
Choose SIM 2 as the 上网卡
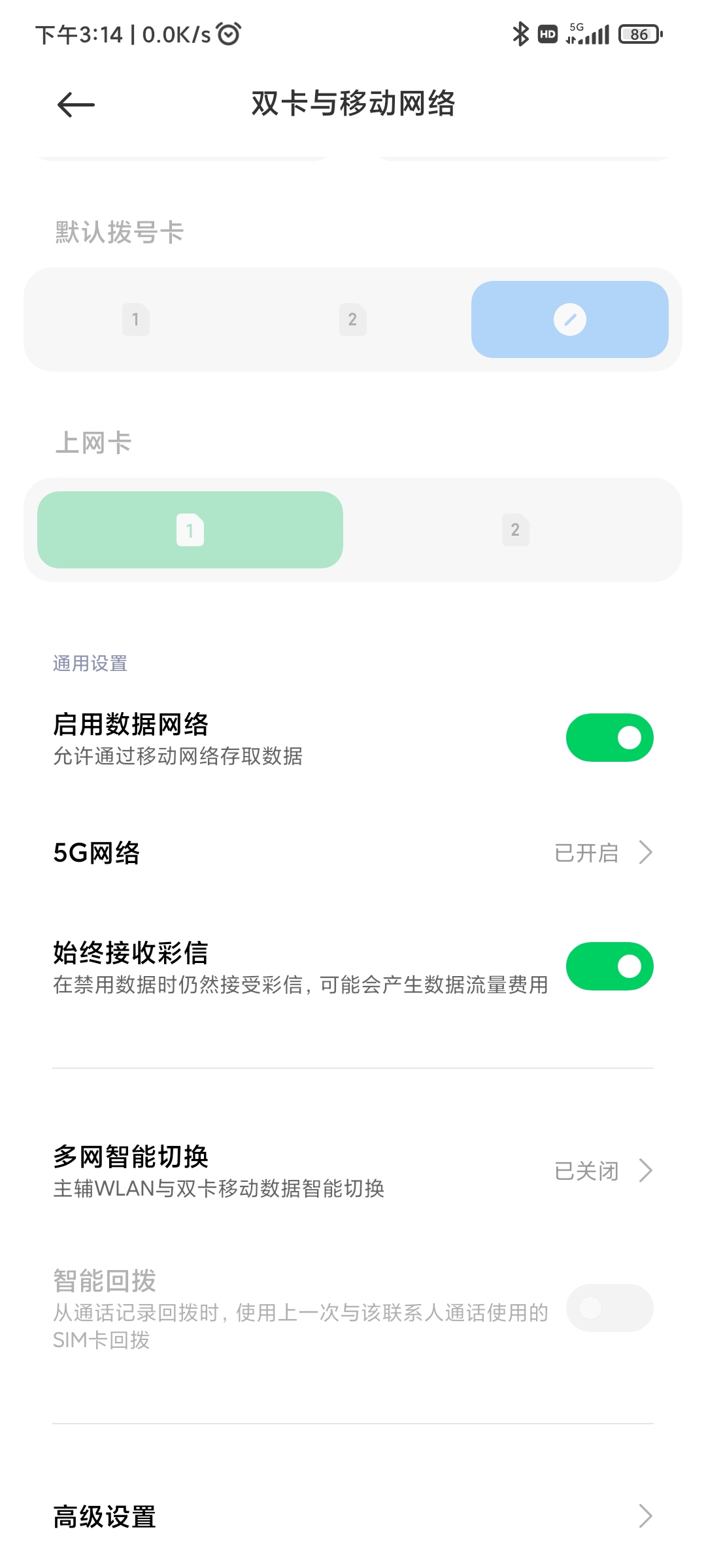[x=516, y=530]
